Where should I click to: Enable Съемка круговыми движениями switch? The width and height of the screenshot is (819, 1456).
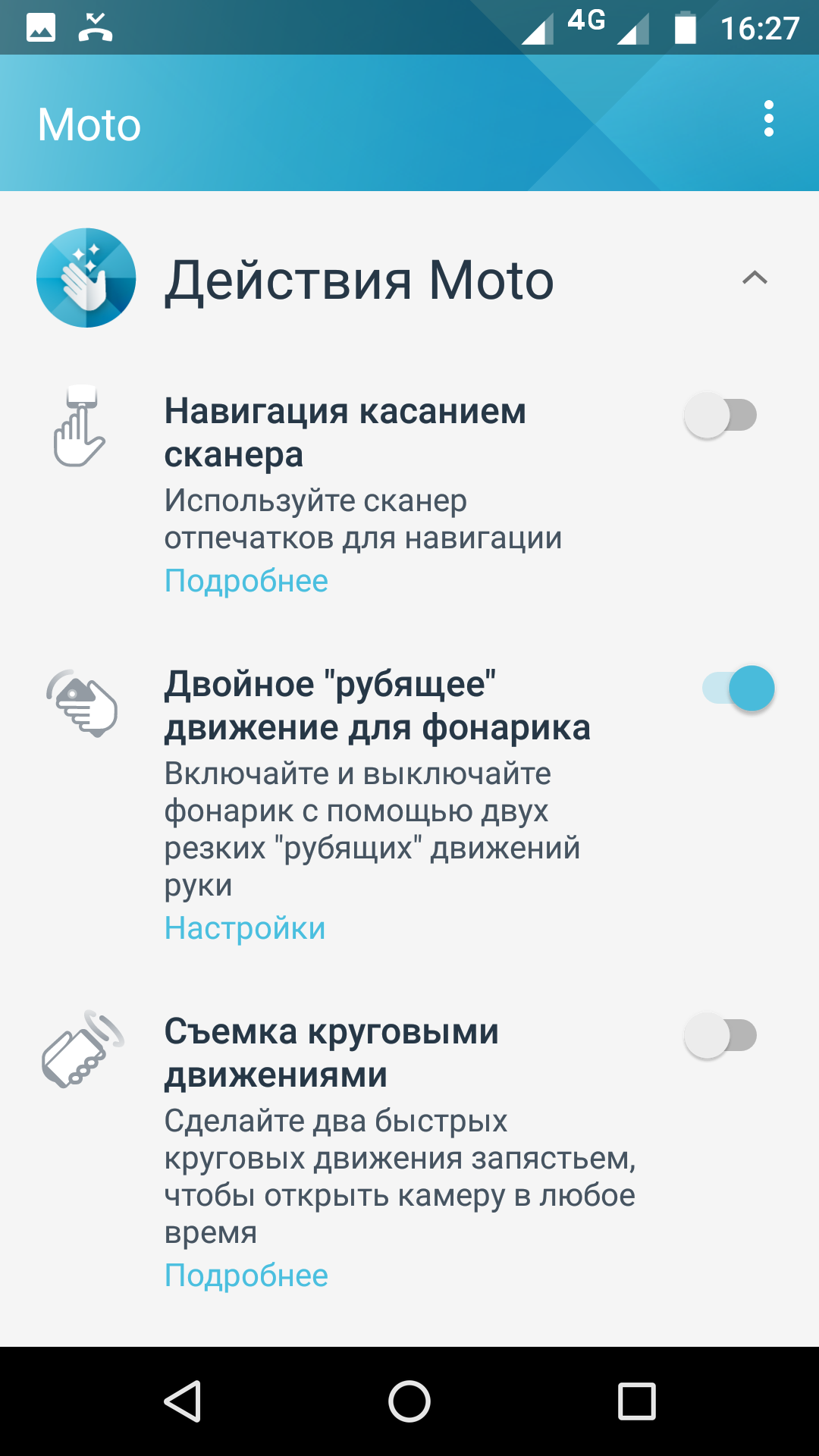coord(720,1036)
